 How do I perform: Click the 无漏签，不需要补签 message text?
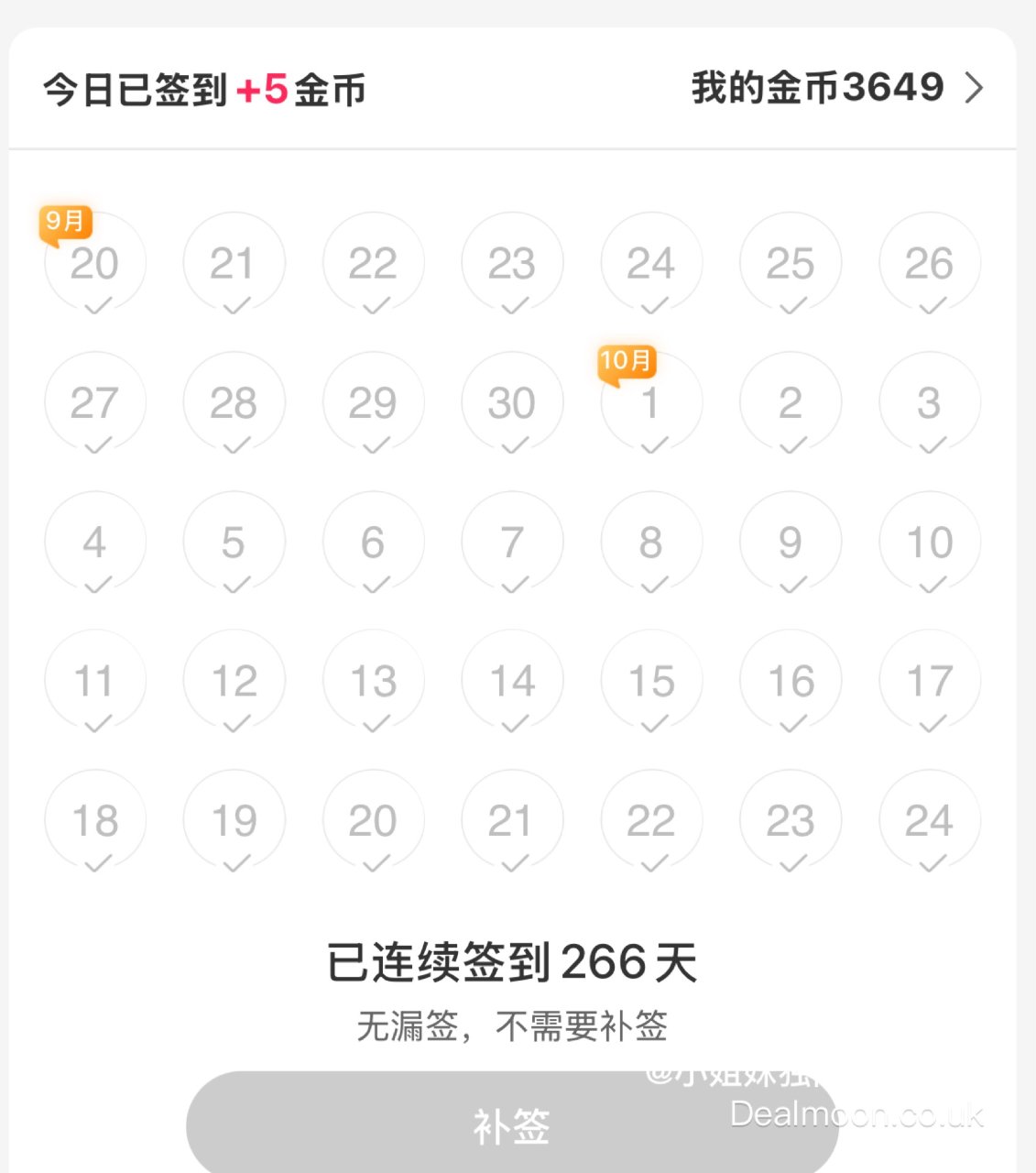coord(513,1027)
